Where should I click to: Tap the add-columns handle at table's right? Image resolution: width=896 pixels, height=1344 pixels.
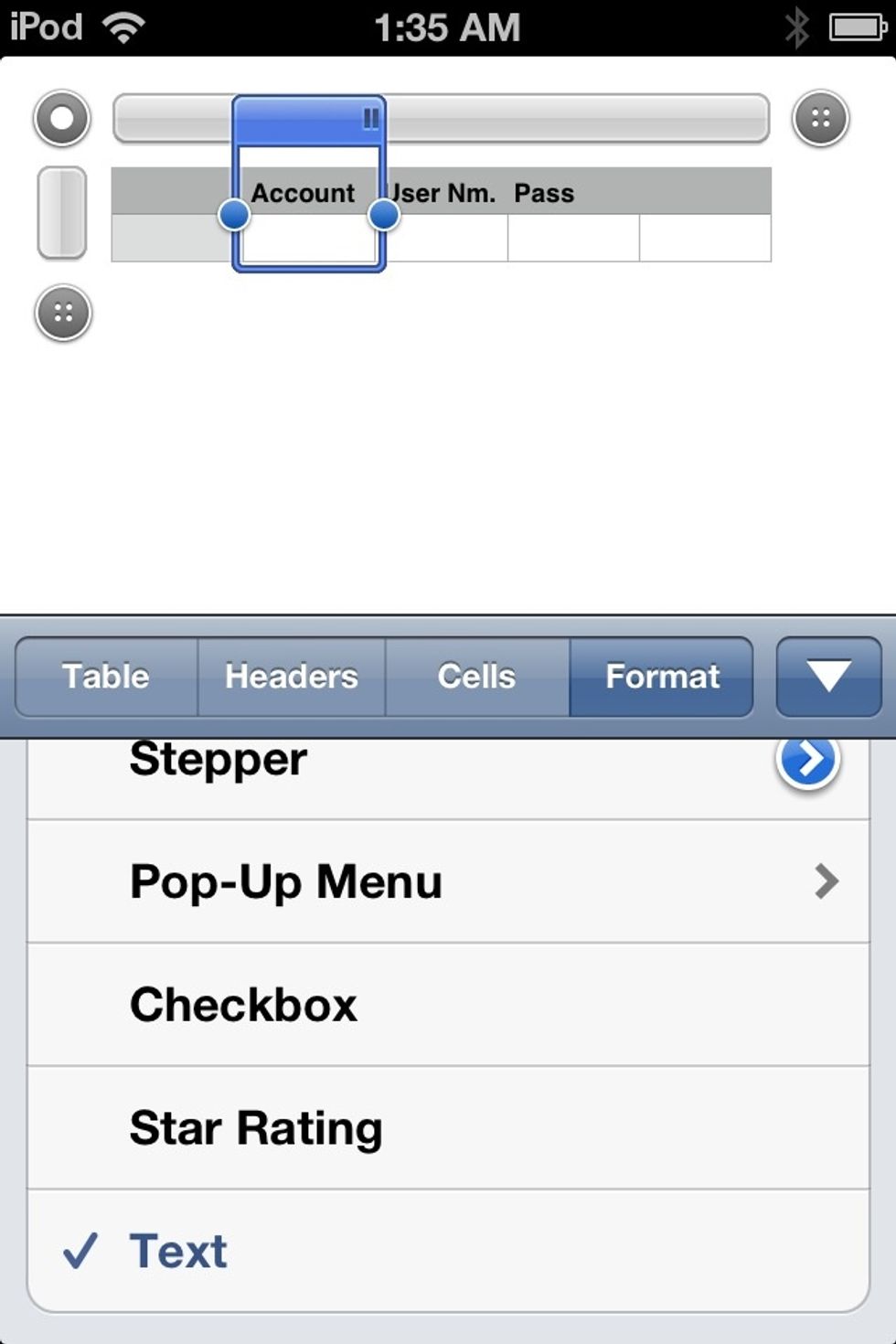820,119
